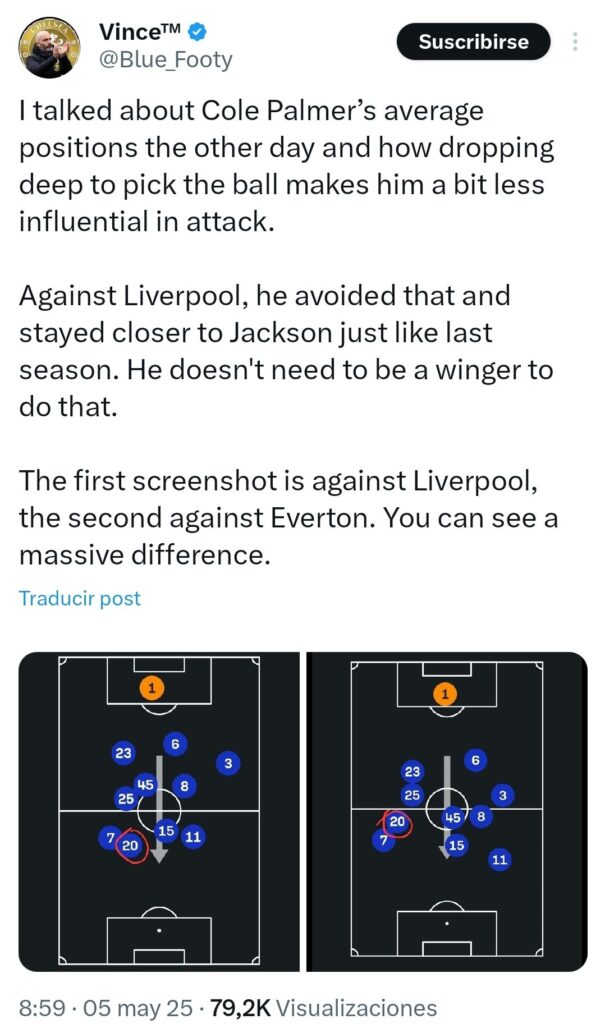Open the @Blue_Footy handle
This screenshot has height=1024, width=605.
[x=165, y=60]
